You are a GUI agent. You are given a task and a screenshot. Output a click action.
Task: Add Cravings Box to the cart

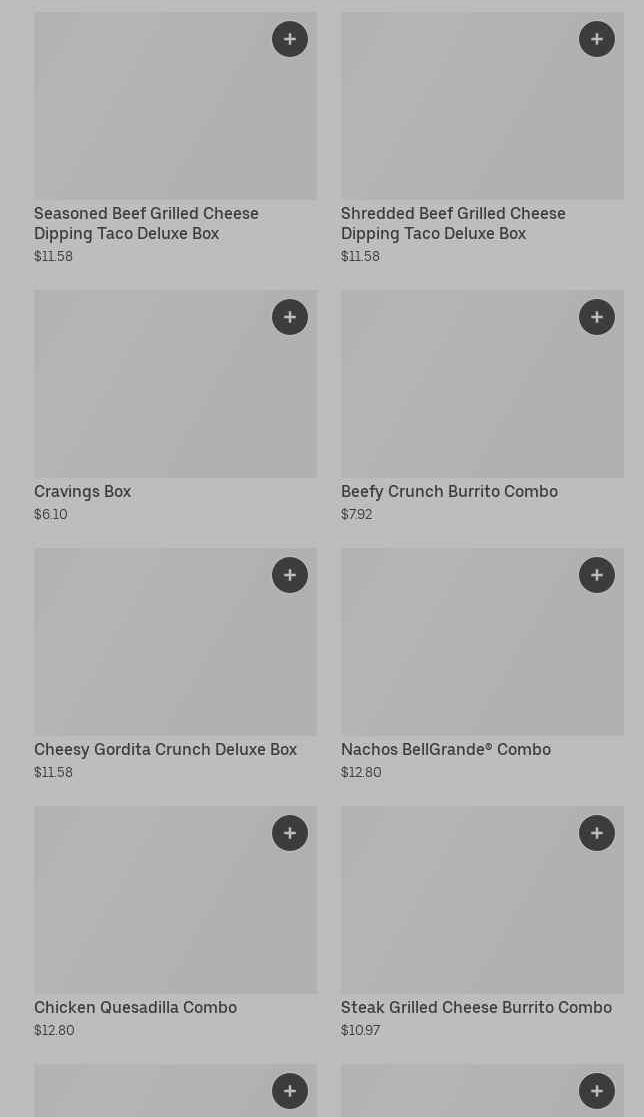click(x=290, y=317)
